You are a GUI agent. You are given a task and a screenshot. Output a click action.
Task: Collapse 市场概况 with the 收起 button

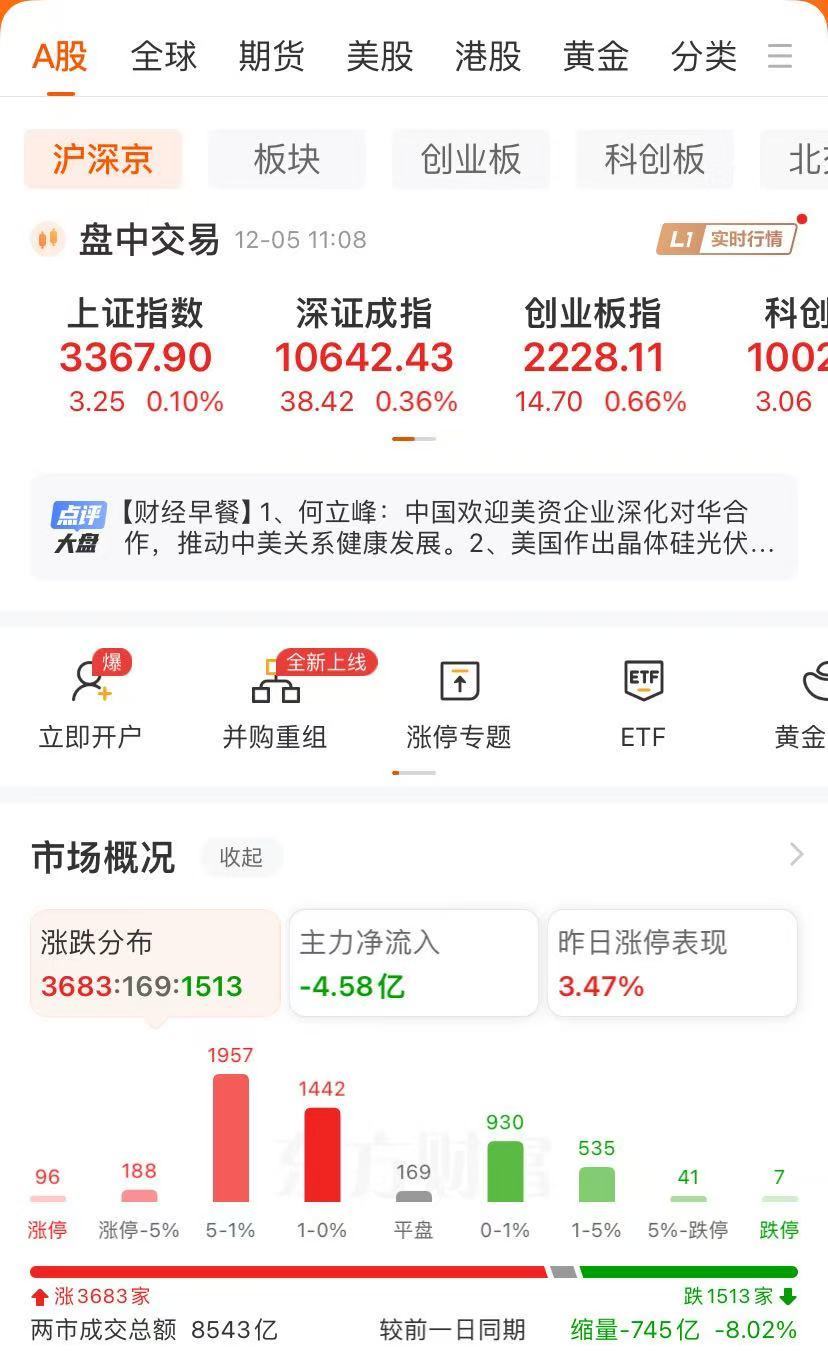click(241, 857)
